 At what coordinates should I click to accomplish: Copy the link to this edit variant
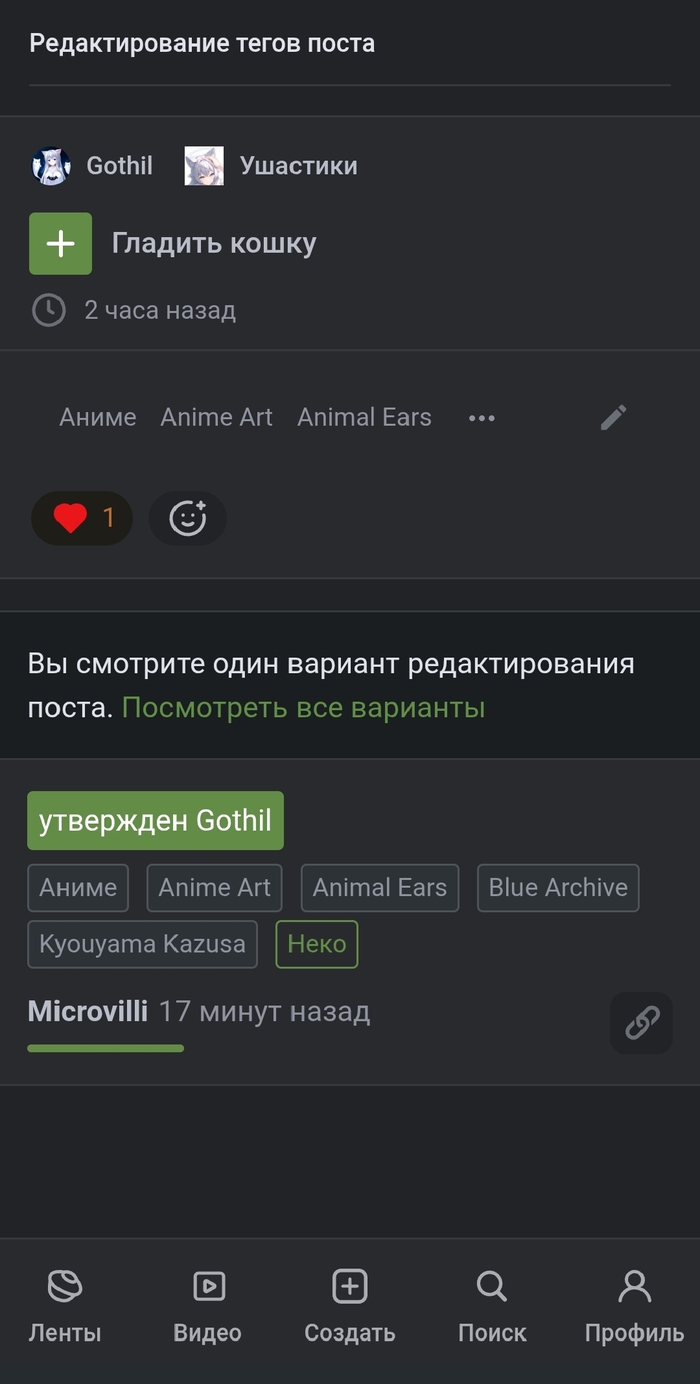coord(641,1022)
